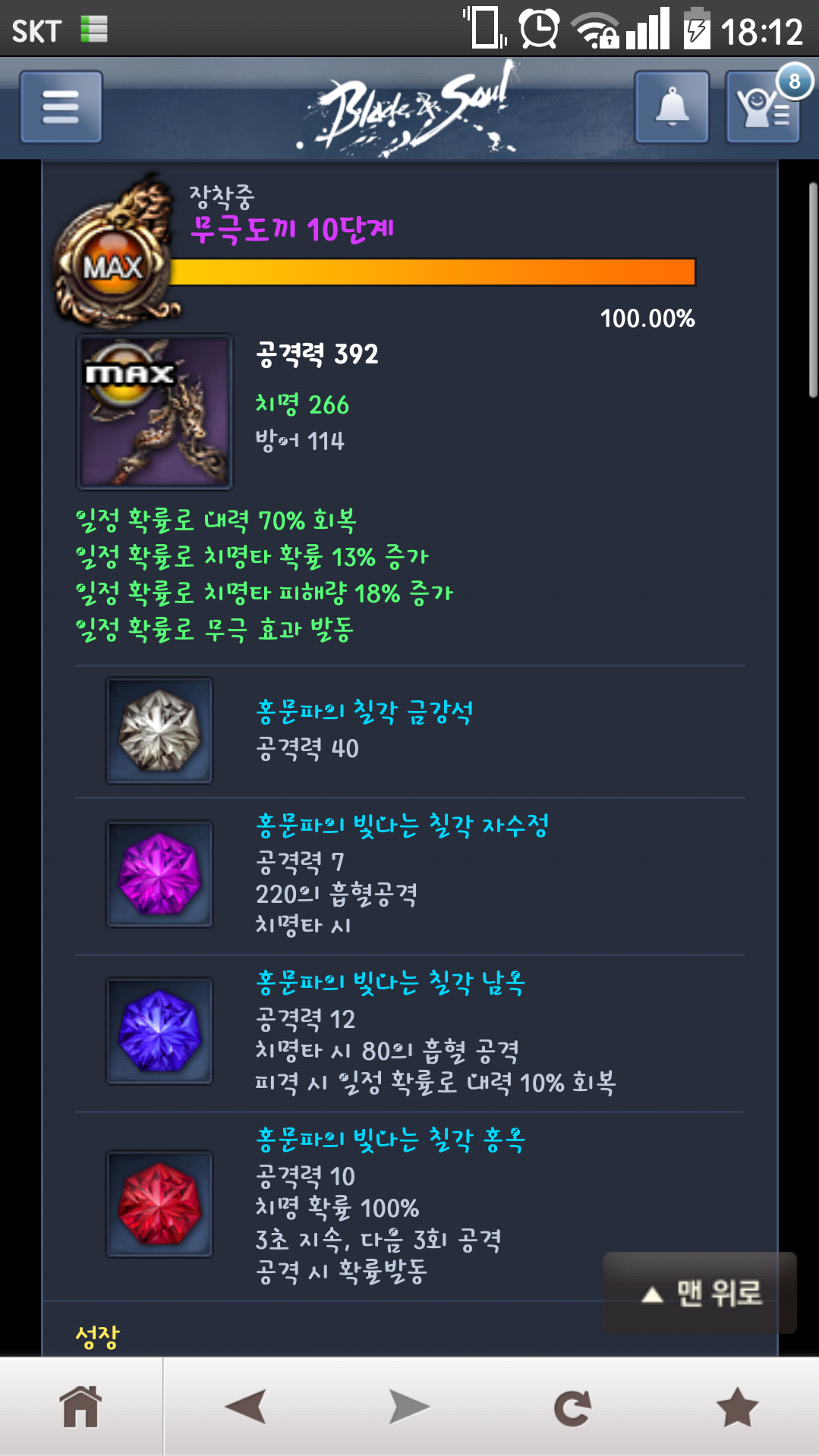The height and width of the screenshot is (1456, 819).
Task: Open the 홍문파의 빛나는 칠각 남옥 gem
Action: [x=159, y=1030]
